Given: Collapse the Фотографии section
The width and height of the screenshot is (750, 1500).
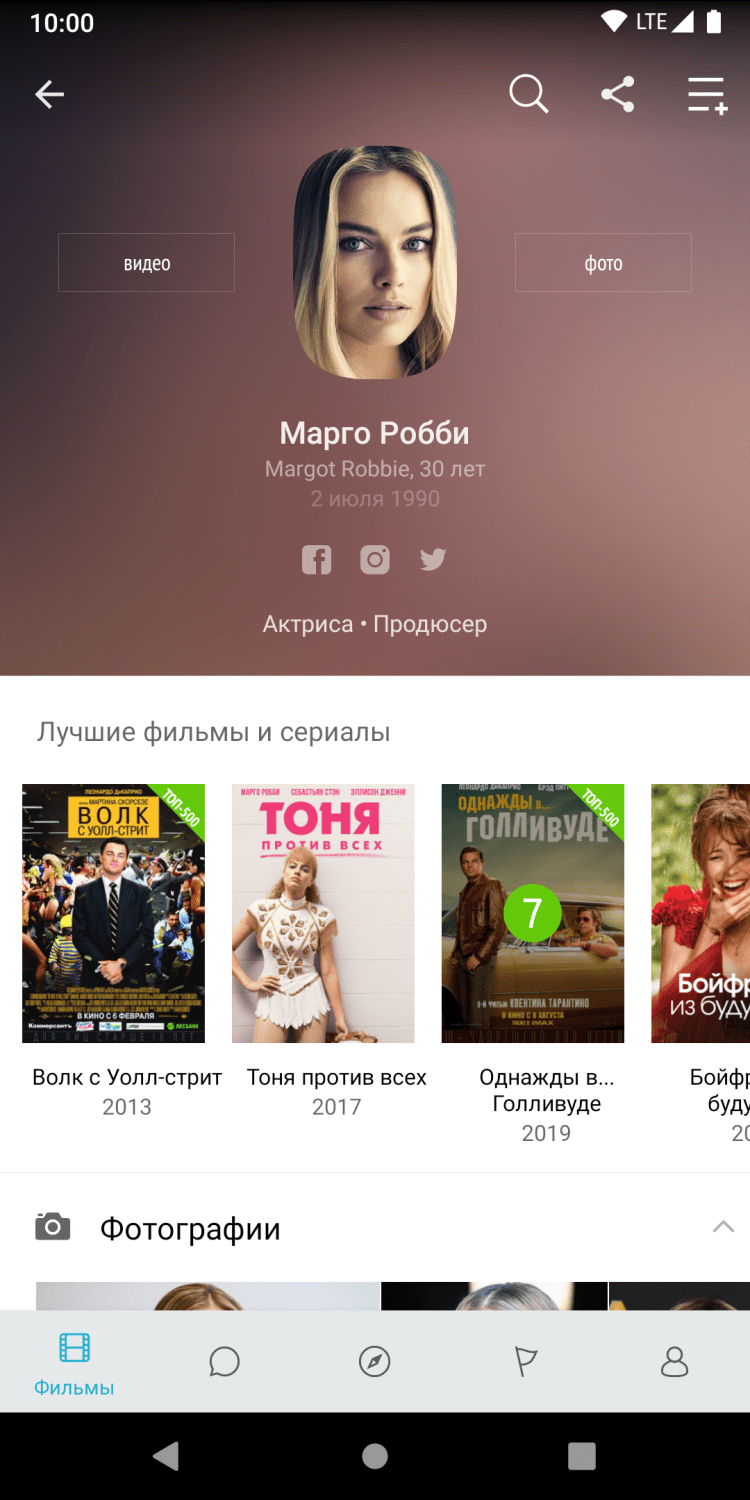Looking at the screenshot, I should (722, 1227).
